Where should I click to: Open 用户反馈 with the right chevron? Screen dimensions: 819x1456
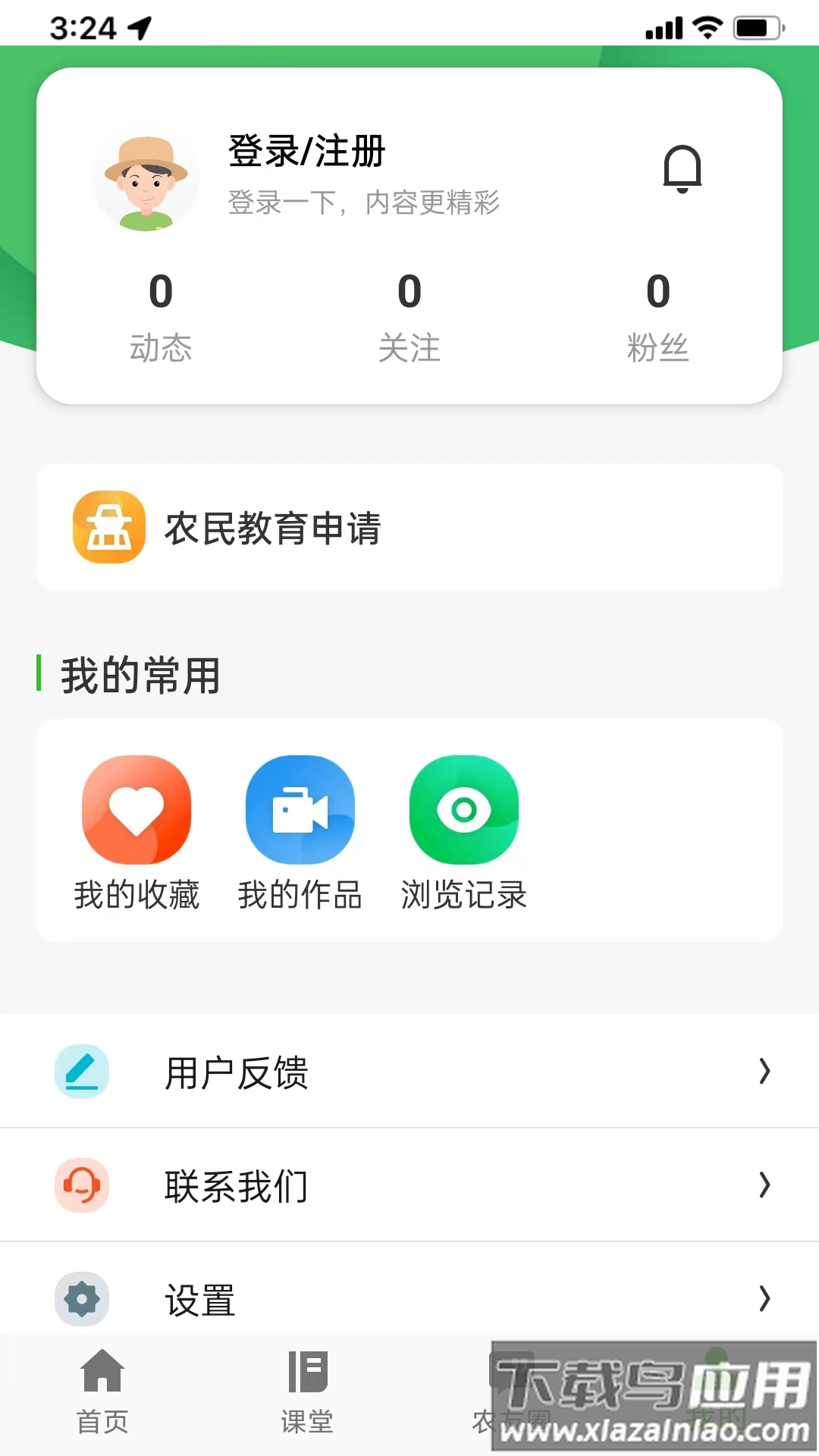(x=764, y=1072)
